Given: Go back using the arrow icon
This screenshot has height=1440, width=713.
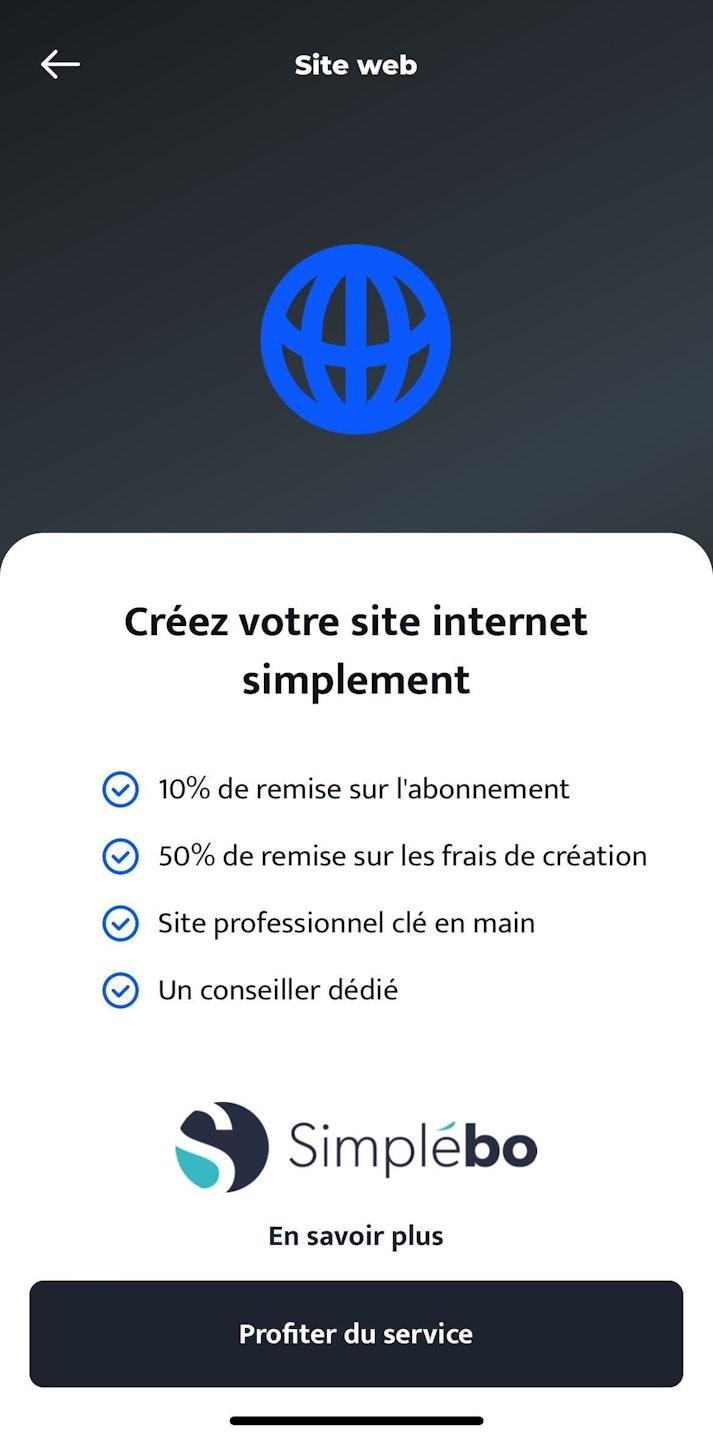Looking at the screenshot, I should [x=60, y=65].
